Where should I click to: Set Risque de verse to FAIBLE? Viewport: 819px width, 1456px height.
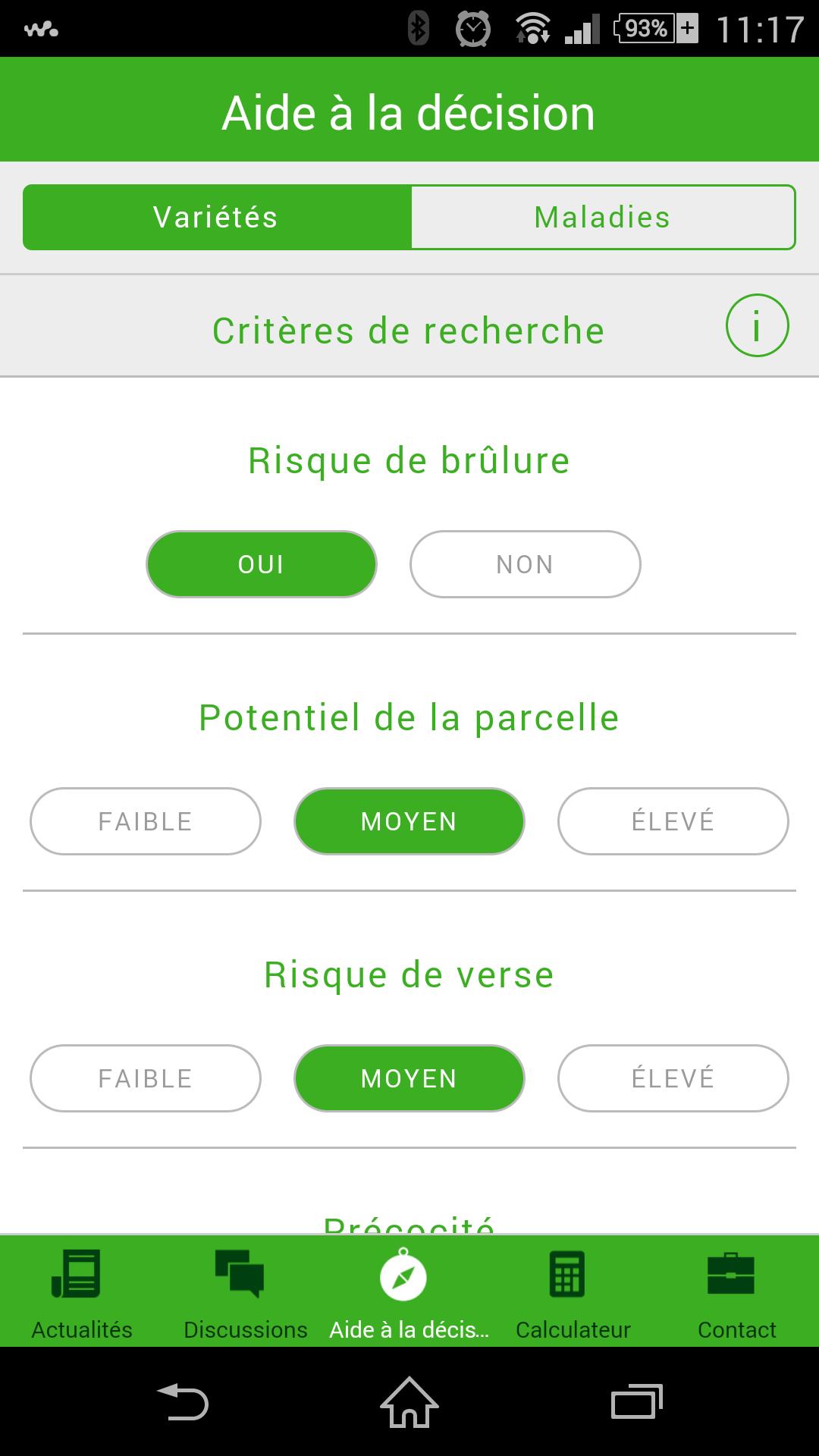pyautogui.click(x=146, y=1078)
